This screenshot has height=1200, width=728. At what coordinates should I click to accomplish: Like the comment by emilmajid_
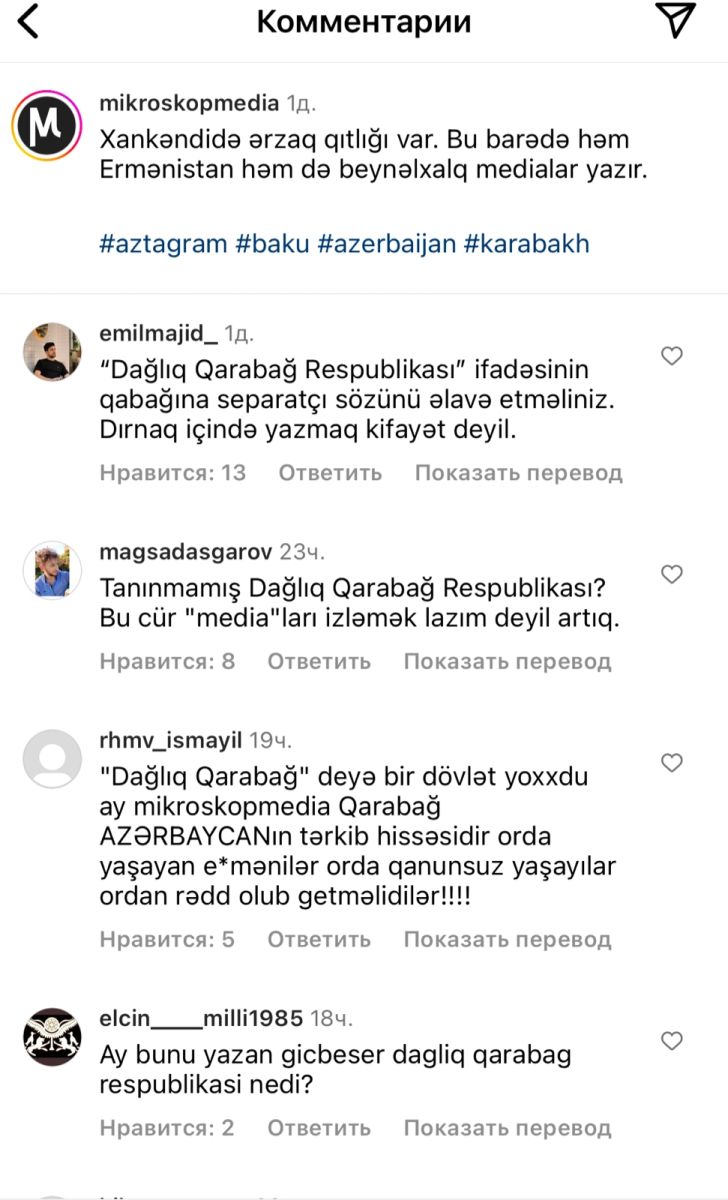672,355
